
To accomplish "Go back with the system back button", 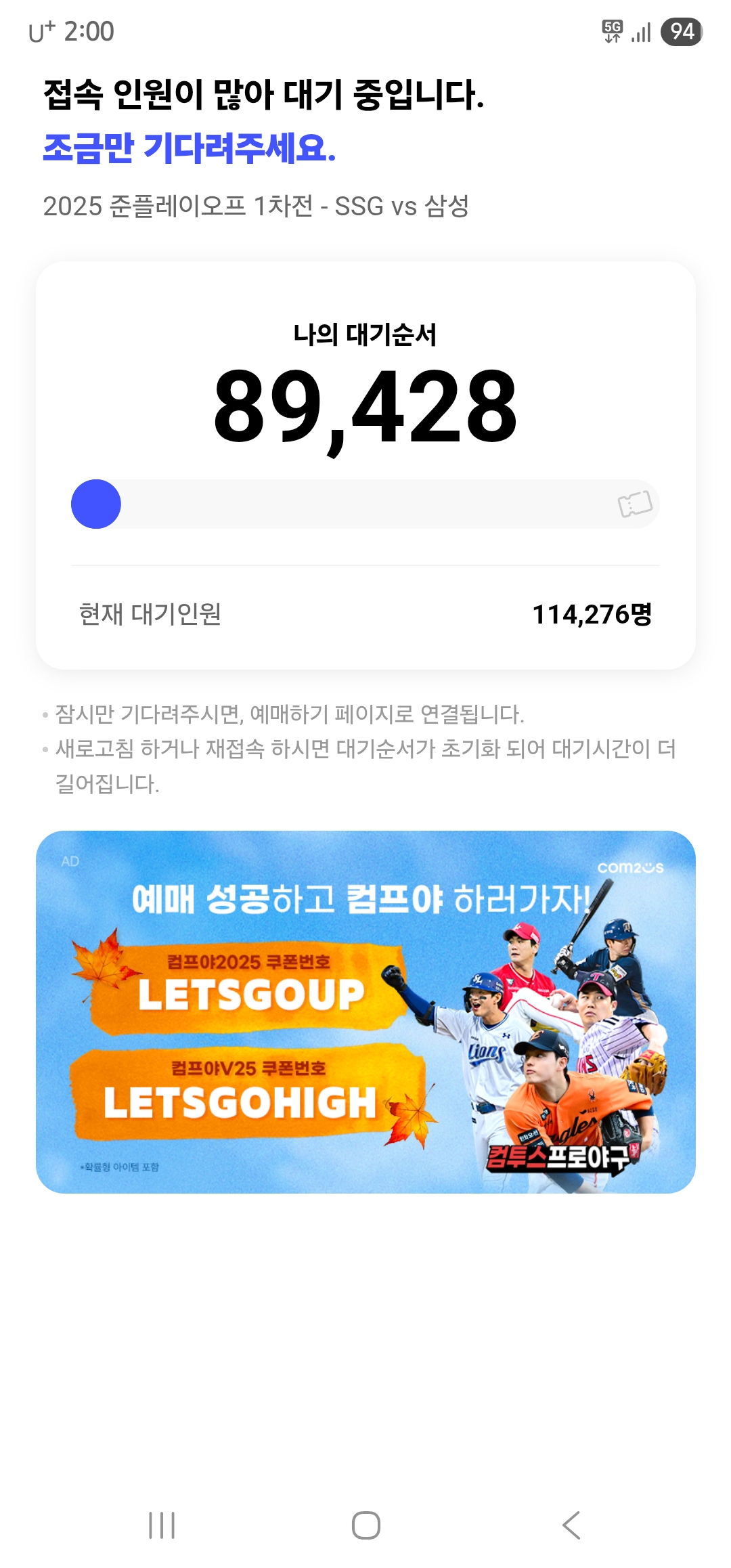I will (571, 1525).
